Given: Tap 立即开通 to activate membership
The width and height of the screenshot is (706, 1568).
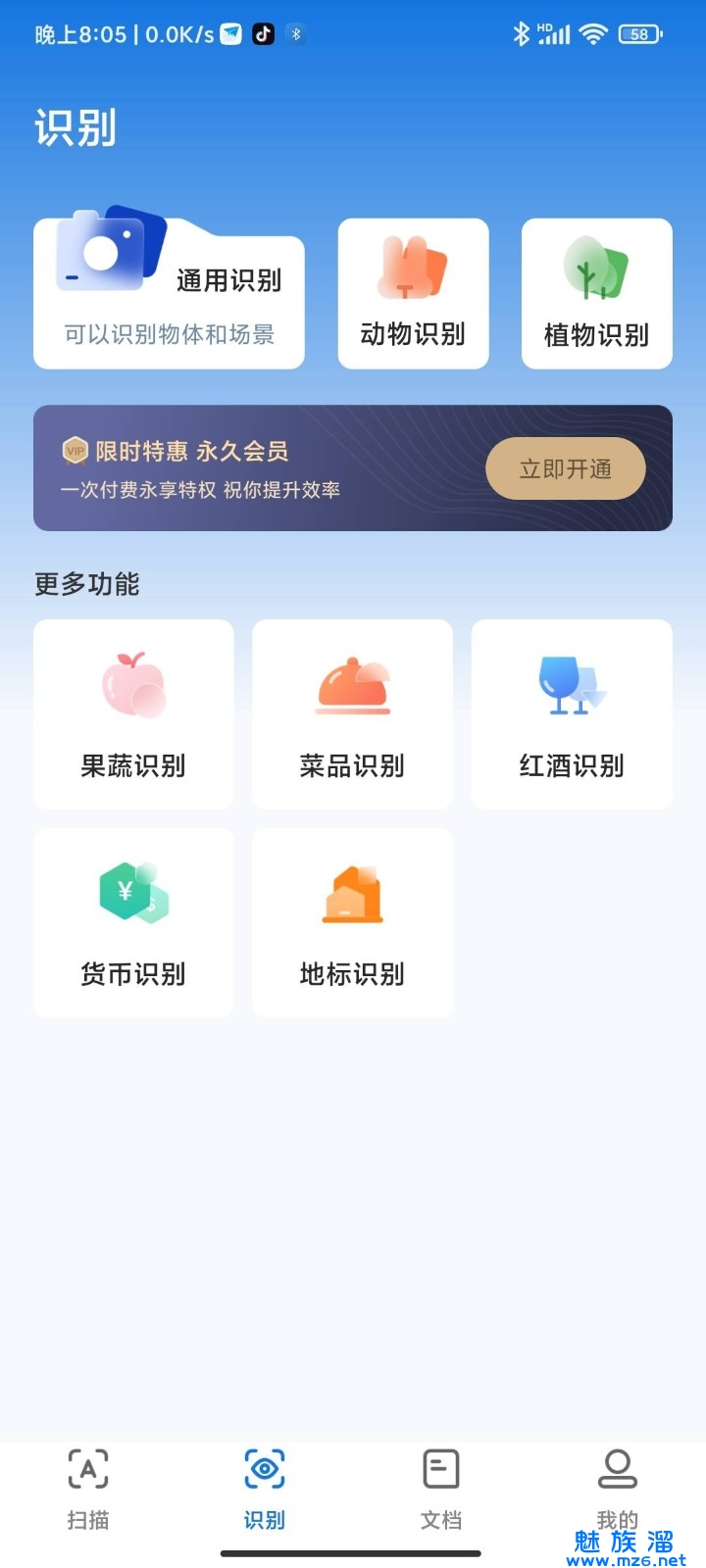Looking at the screenshot, I should coord(566,468).
